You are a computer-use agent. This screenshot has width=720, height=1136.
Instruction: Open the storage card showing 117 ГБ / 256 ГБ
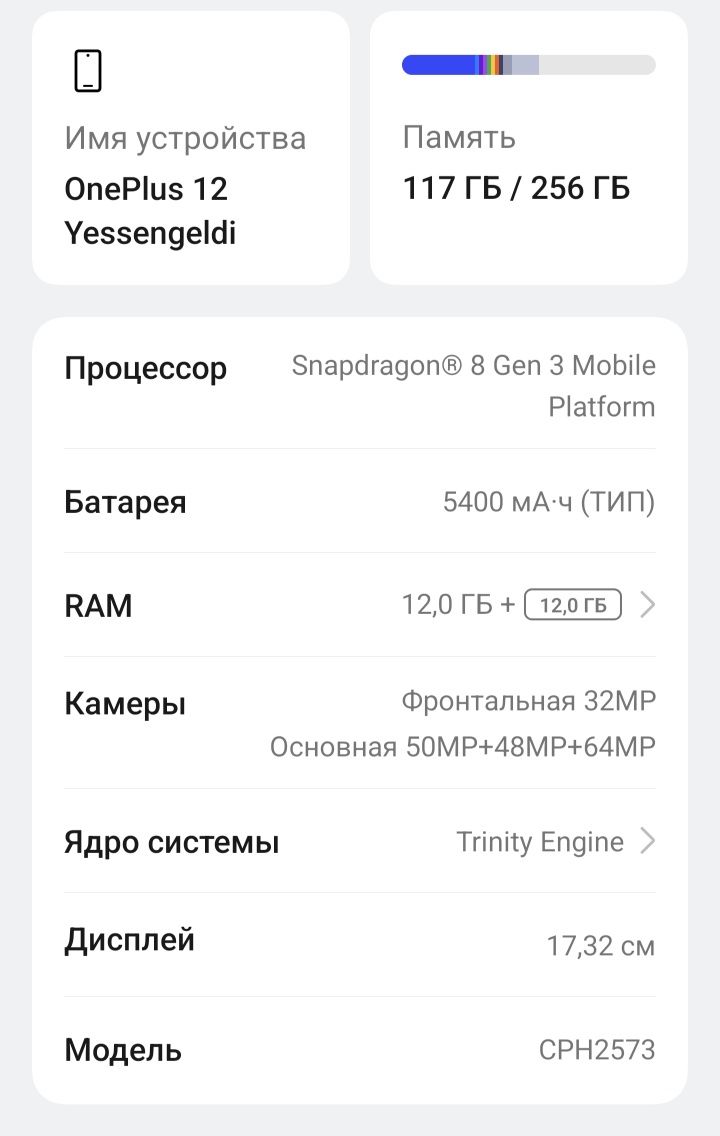528,148
